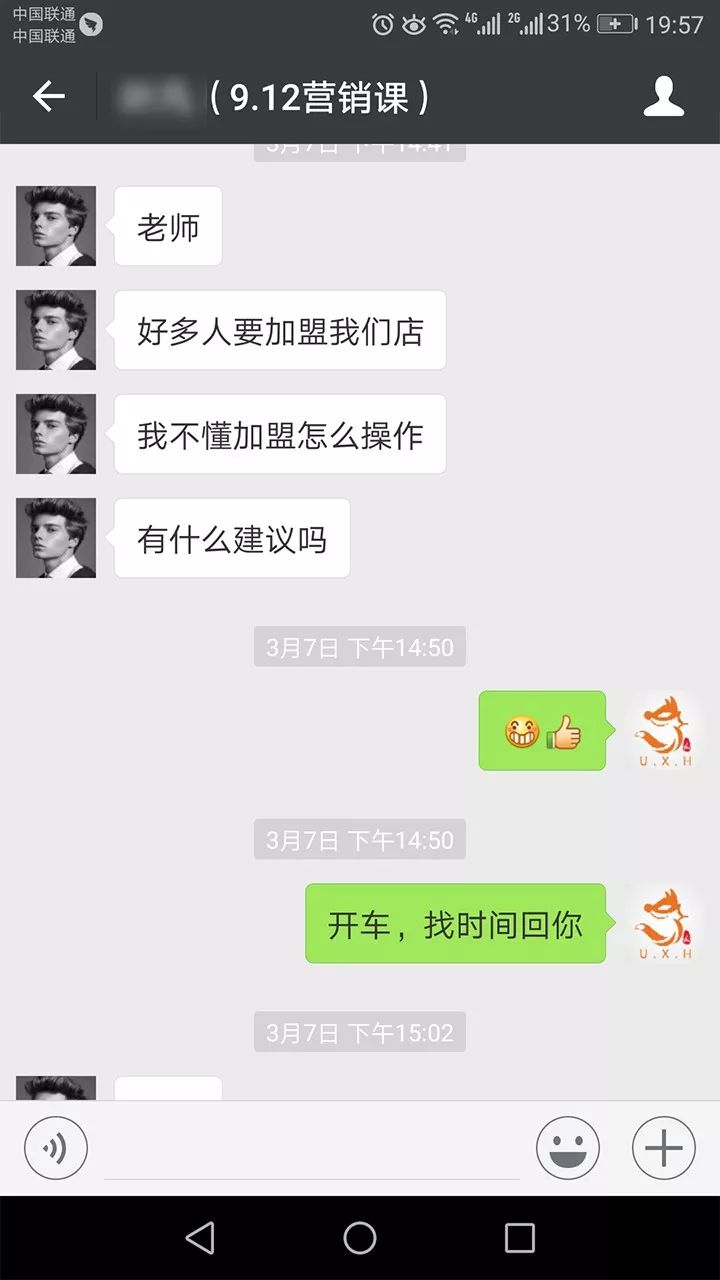The image size is (720, 1280).
Task: Open the plus attachment menu
Action: 663,1148
